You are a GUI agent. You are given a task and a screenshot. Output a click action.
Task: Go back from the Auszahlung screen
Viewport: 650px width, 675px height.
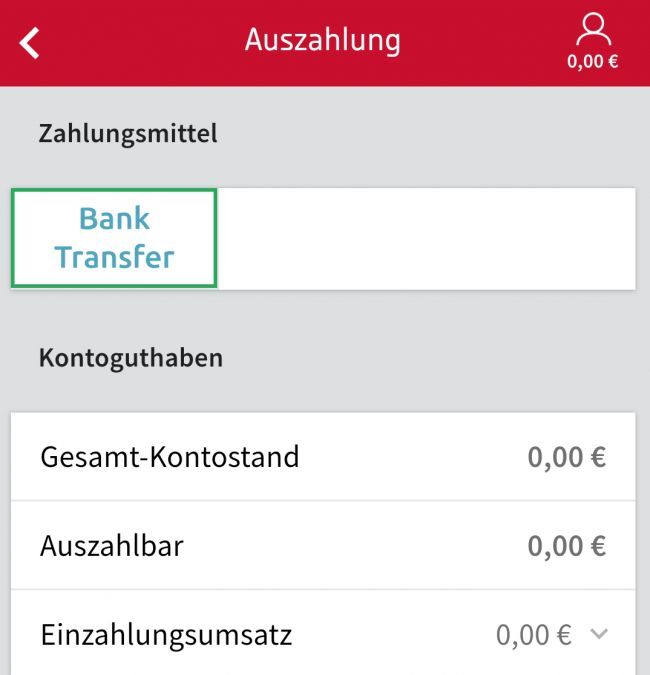click(31, 42)
